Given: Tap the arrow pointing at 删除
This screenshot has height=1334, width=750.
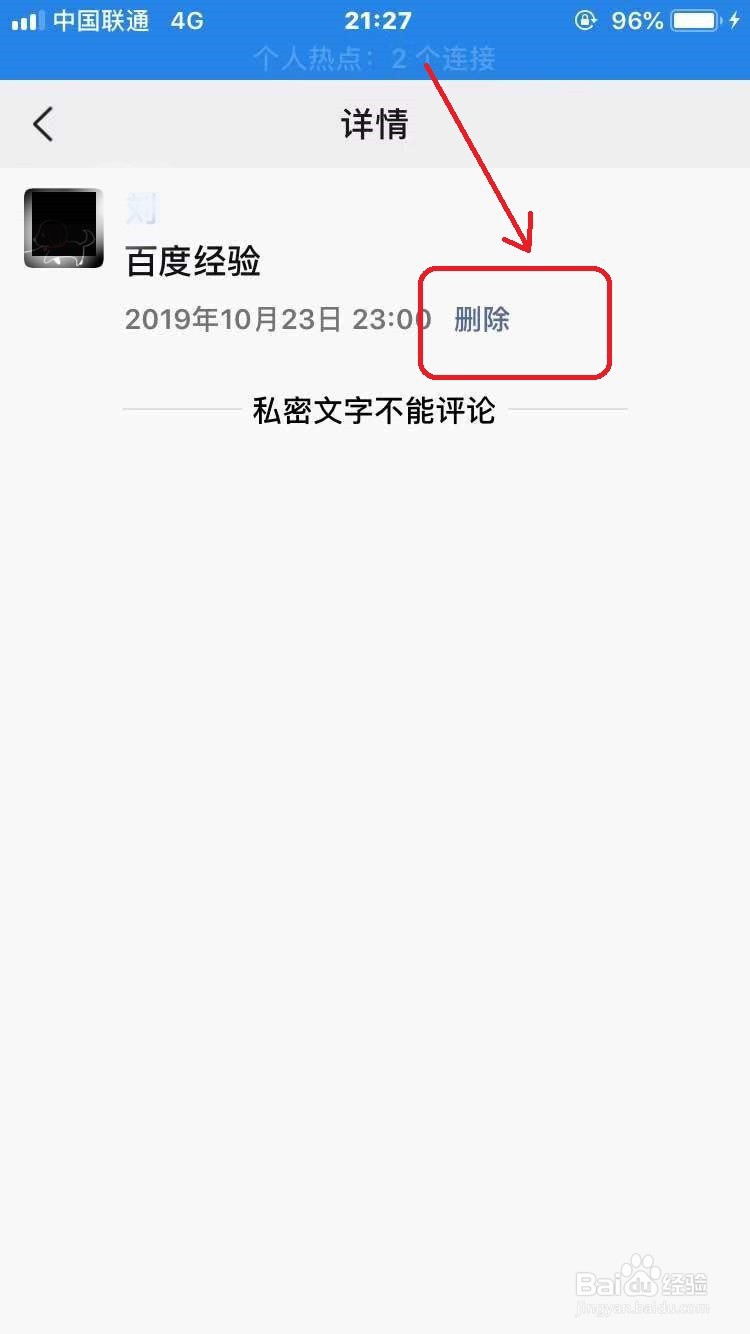Looking at the screenshot, I should 480,160.
